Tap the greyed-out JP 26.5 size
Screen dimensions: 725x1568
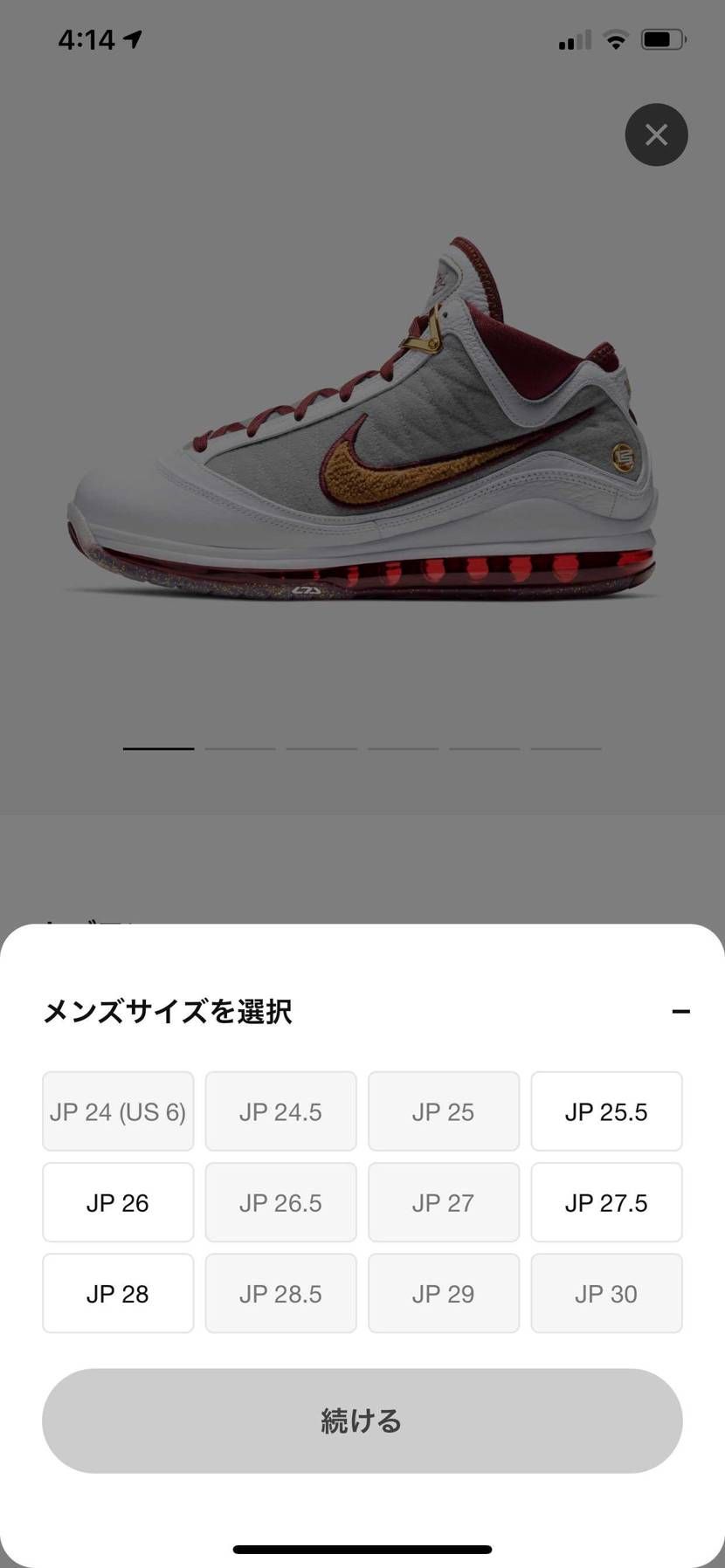[280, 1202]
